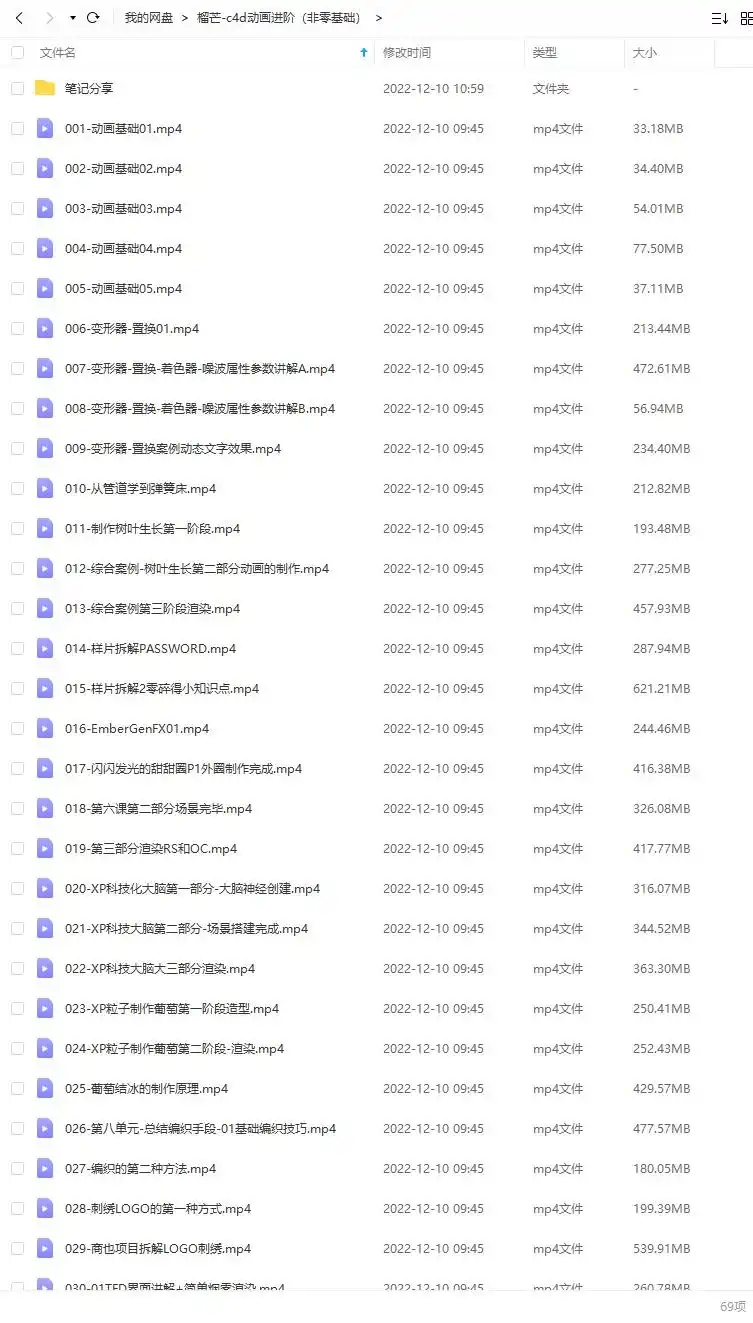Open 我的网盘 in the breadcrumb
Viewport: 753px width, 1323px height.
pos(148,18)
